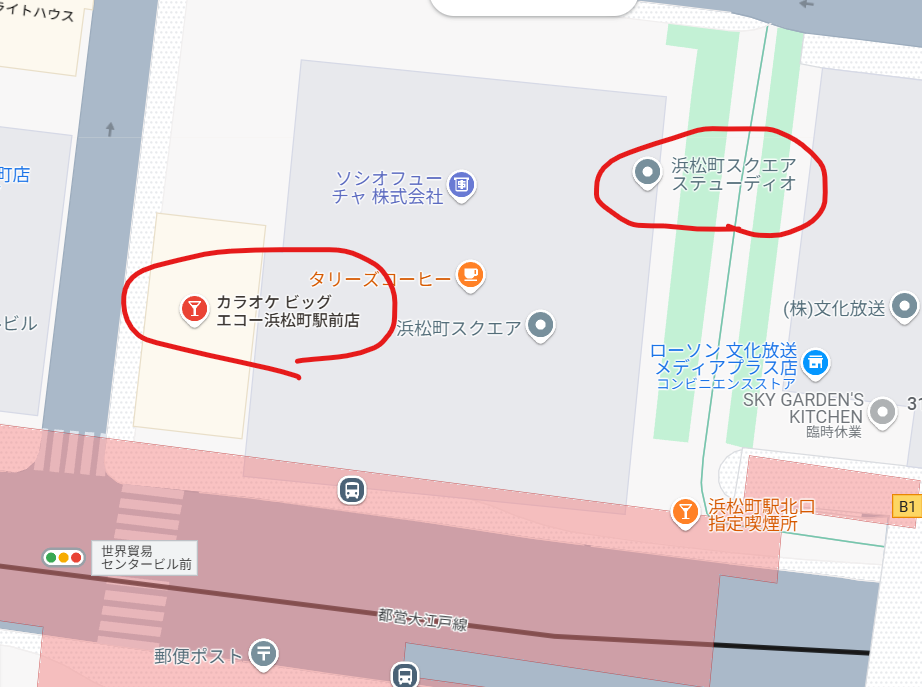Screen dimensions: 922x687
Task: Select the 浜松町スクエア building marker
Action: (x=540, y=325)
